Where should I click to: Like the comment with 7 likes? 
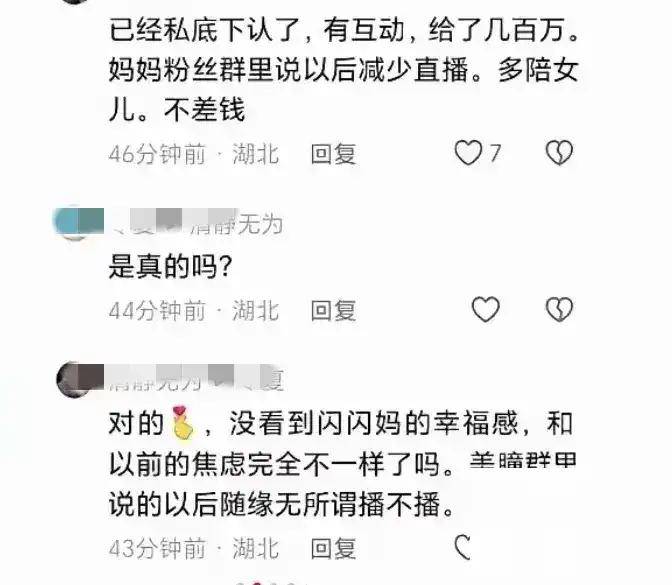pyautogui.click(x=468, y=153)
